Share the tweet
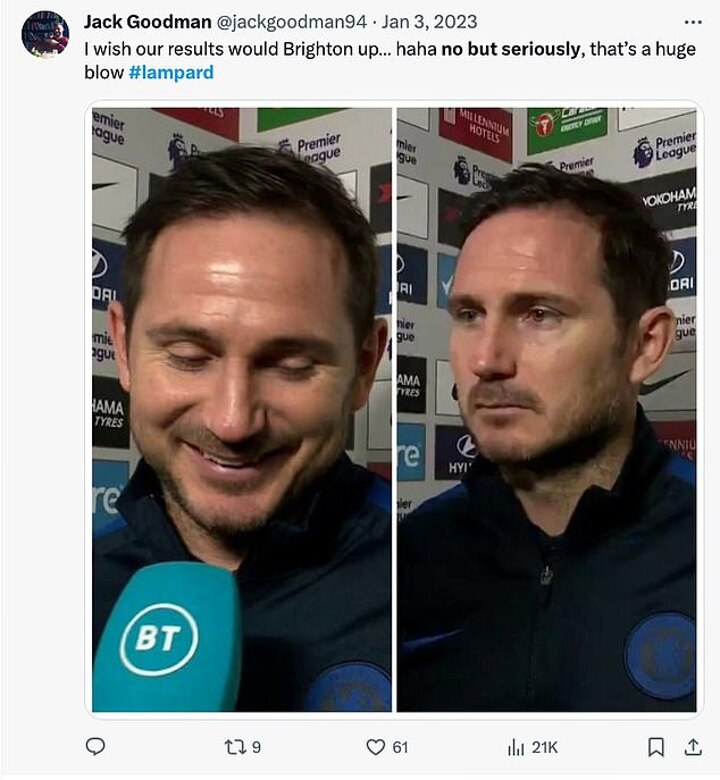The height and width of the screenshot is (780, 720). tap(692, 747)
